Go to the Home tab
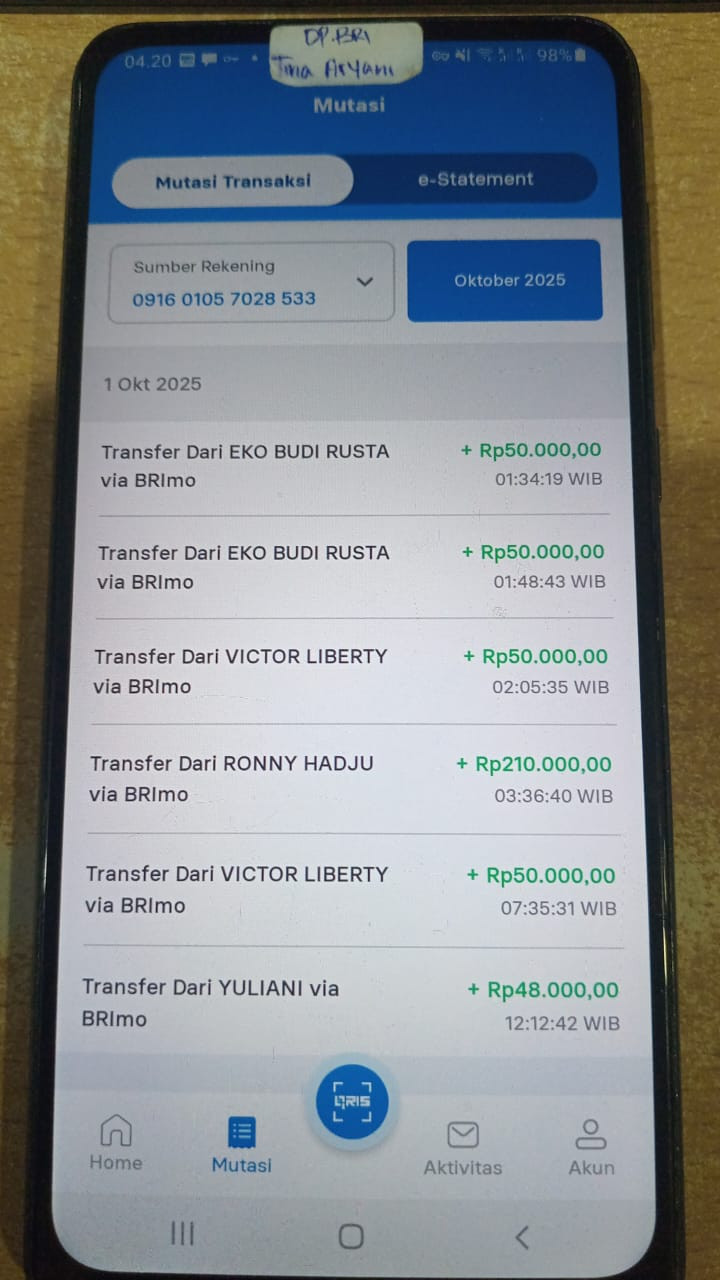Image resolution: width=720 pixels, height=1280 pixels. coord(116,1143)
